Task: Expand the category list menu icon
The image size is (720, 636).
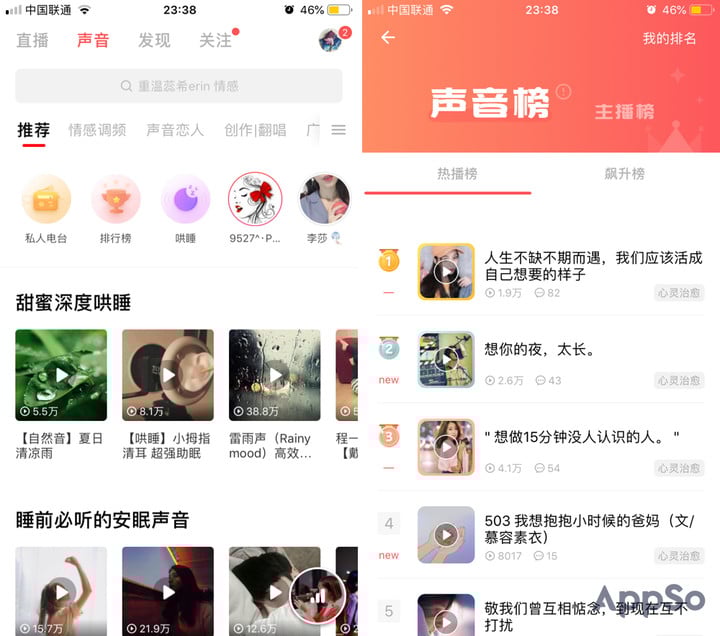Action: [339, 130]
